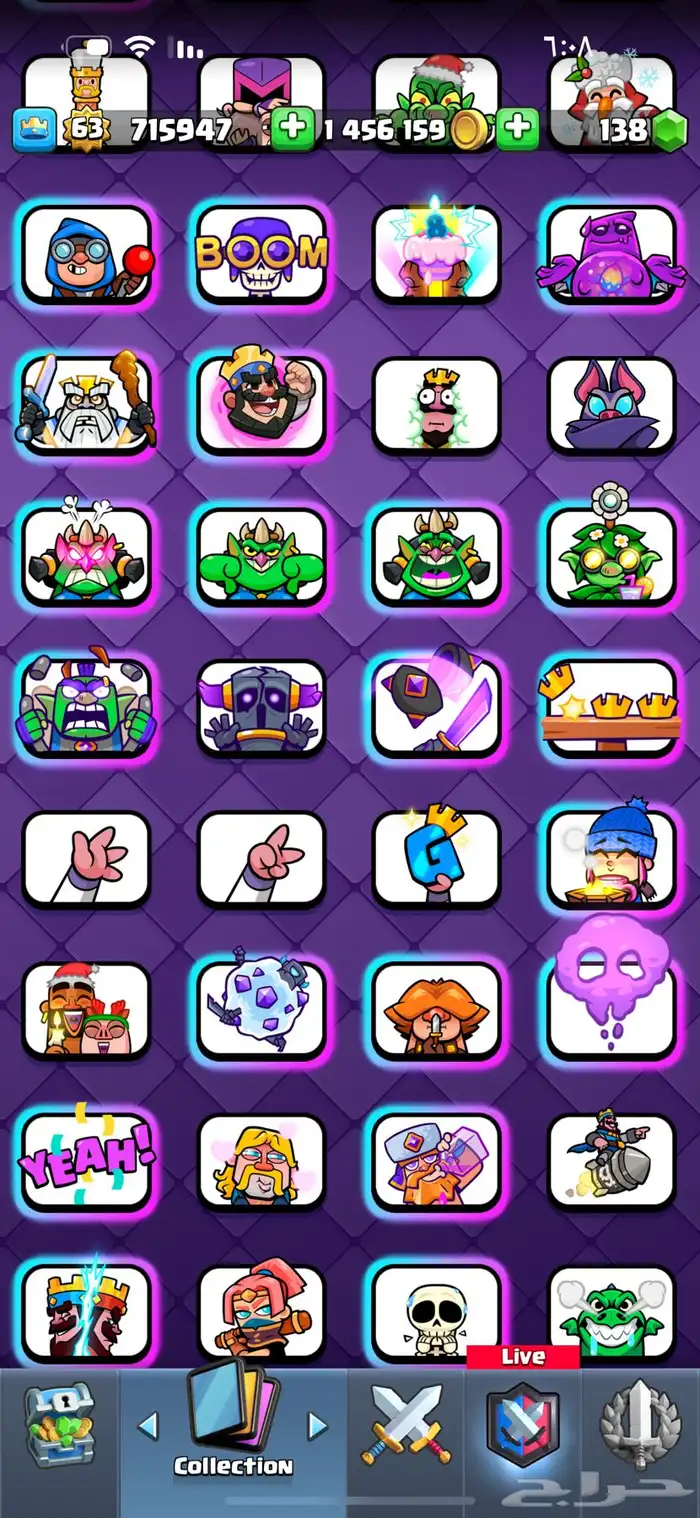Select the skeleton skull emote
Viewport: 700px width, 1518px height.
coord(436,1312)
